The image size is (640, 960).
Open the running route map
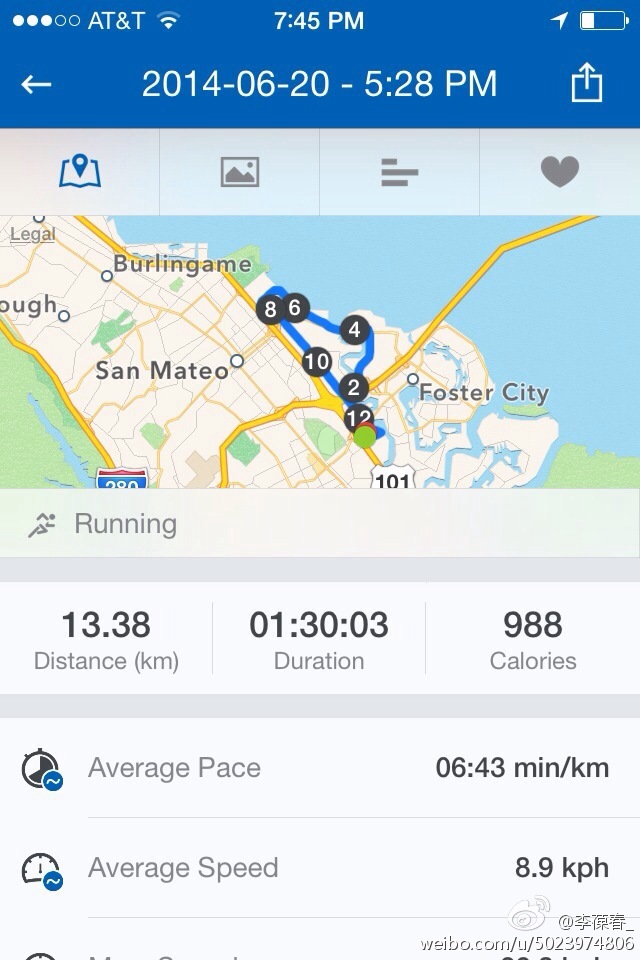pyautogui.click(x=320, y=350)
